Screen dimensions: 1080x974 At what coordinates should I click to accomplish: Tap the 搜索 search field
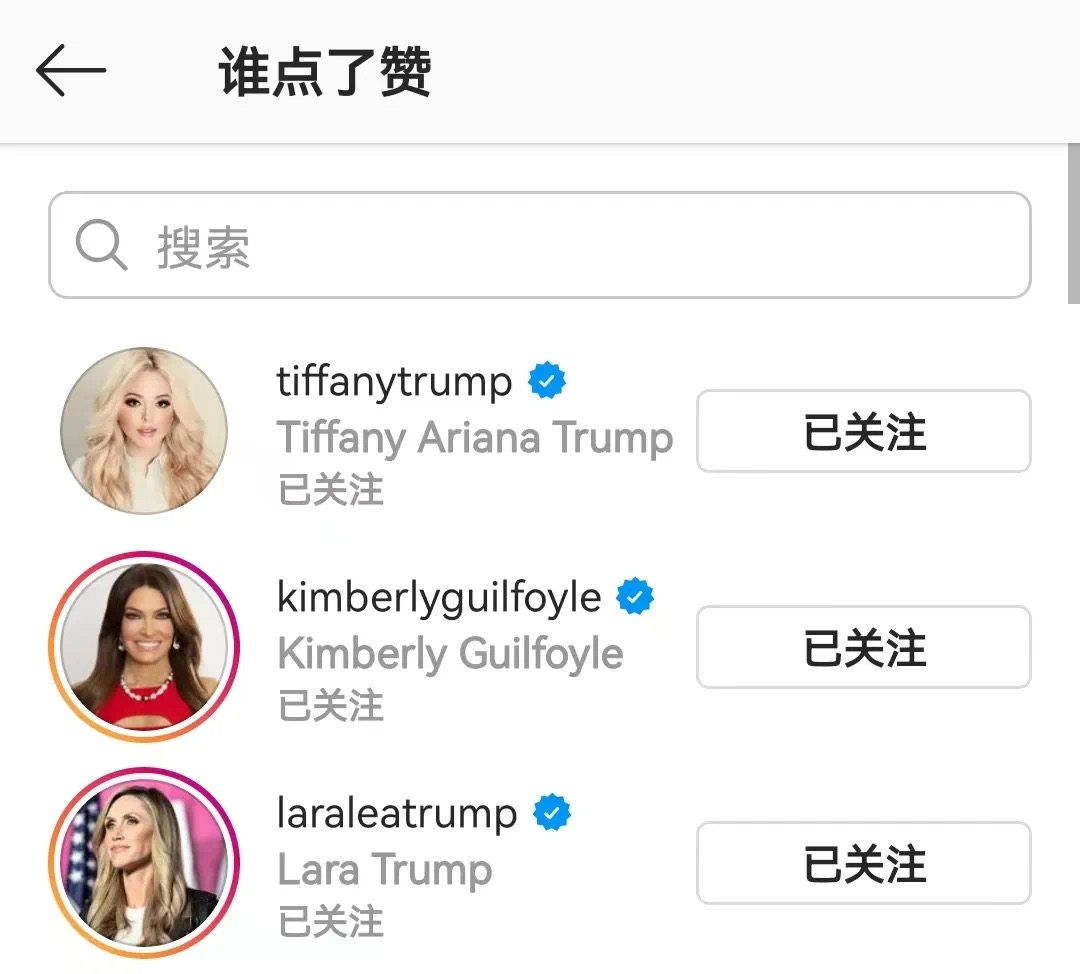click(540, 245)
